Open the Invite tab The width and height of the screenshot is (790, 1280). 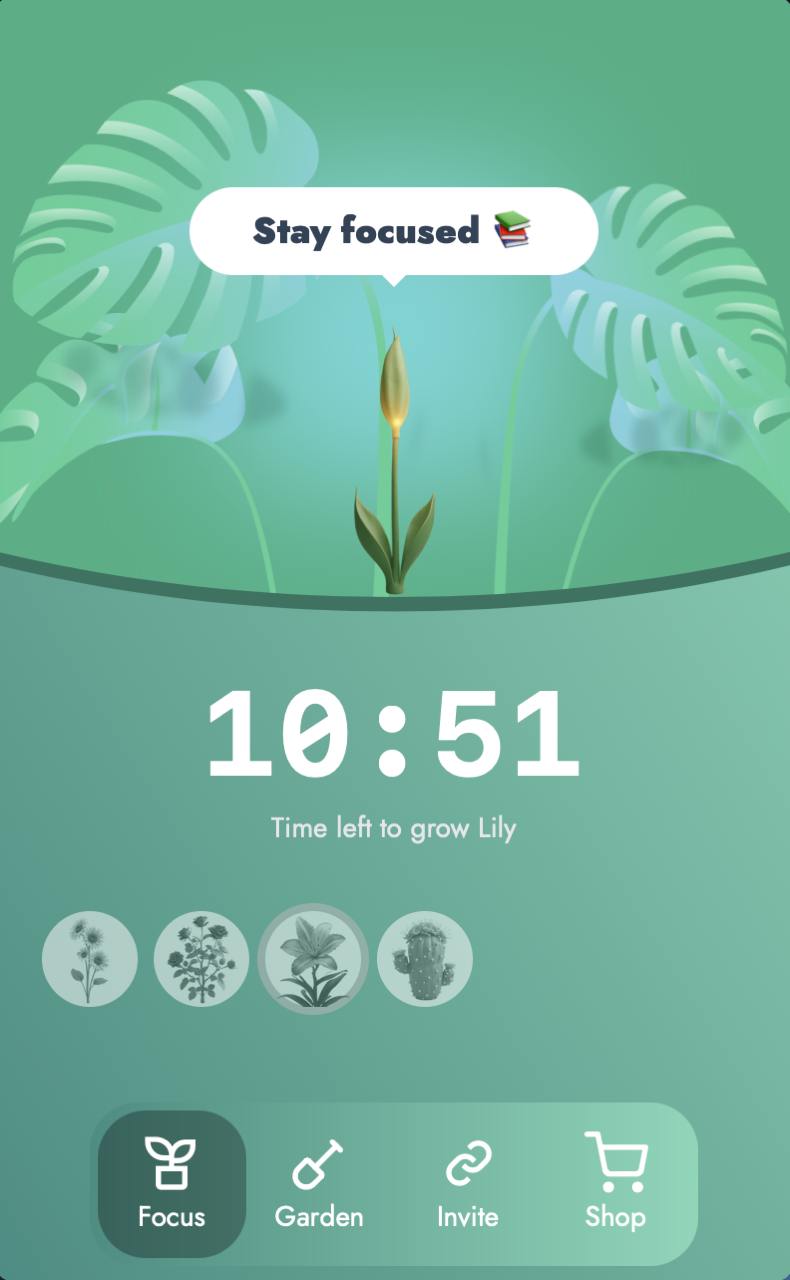click(467, 1185)
